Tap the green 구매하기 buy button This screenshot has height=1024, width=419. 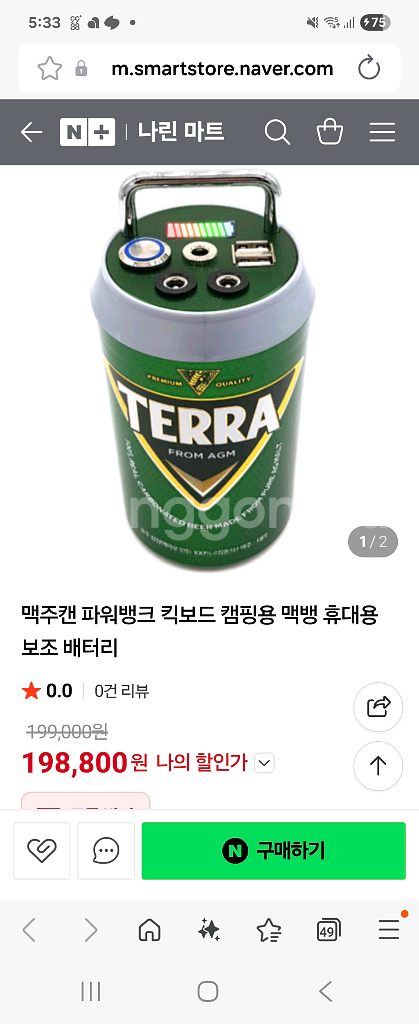pyautogui.click(x=273, y=850)
